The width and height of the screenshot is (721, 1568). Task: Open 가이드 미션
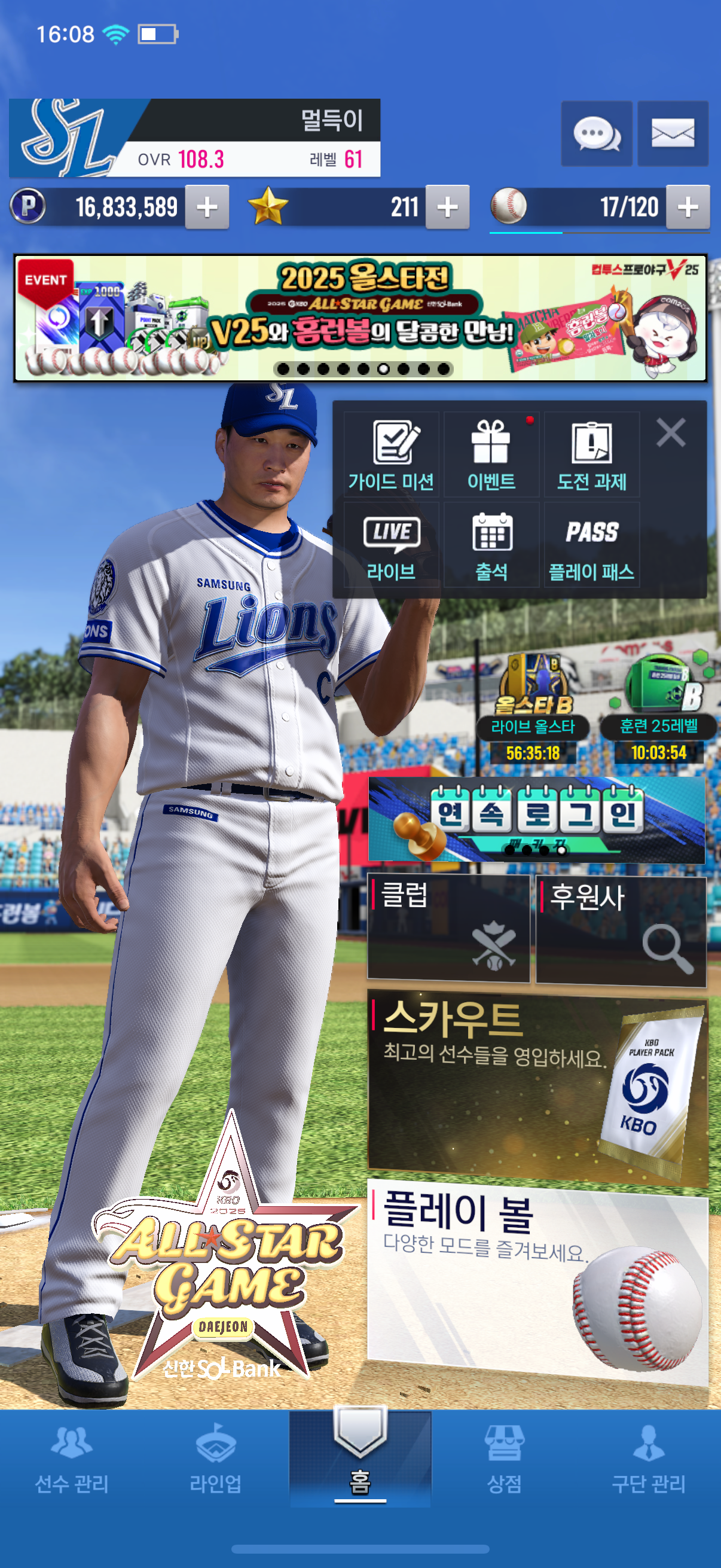(x=391, y=454)
